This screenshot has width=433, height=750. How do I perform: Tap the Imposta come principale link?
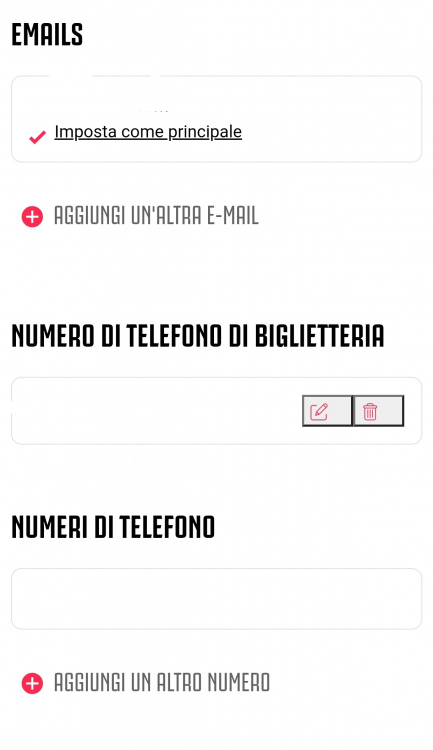coord(148,132)
